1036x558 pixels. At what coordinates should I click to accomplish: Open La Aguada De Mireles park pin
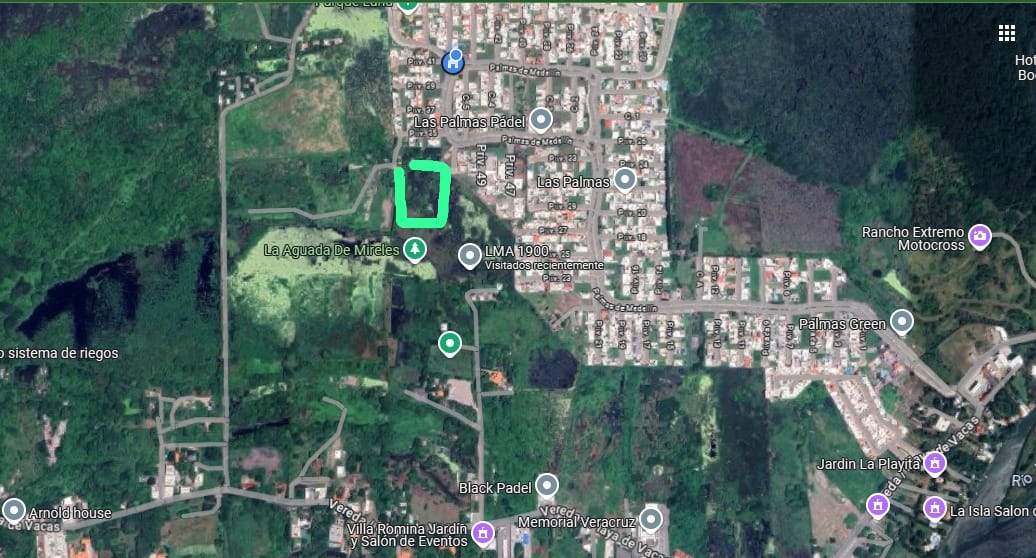[414, 248]
